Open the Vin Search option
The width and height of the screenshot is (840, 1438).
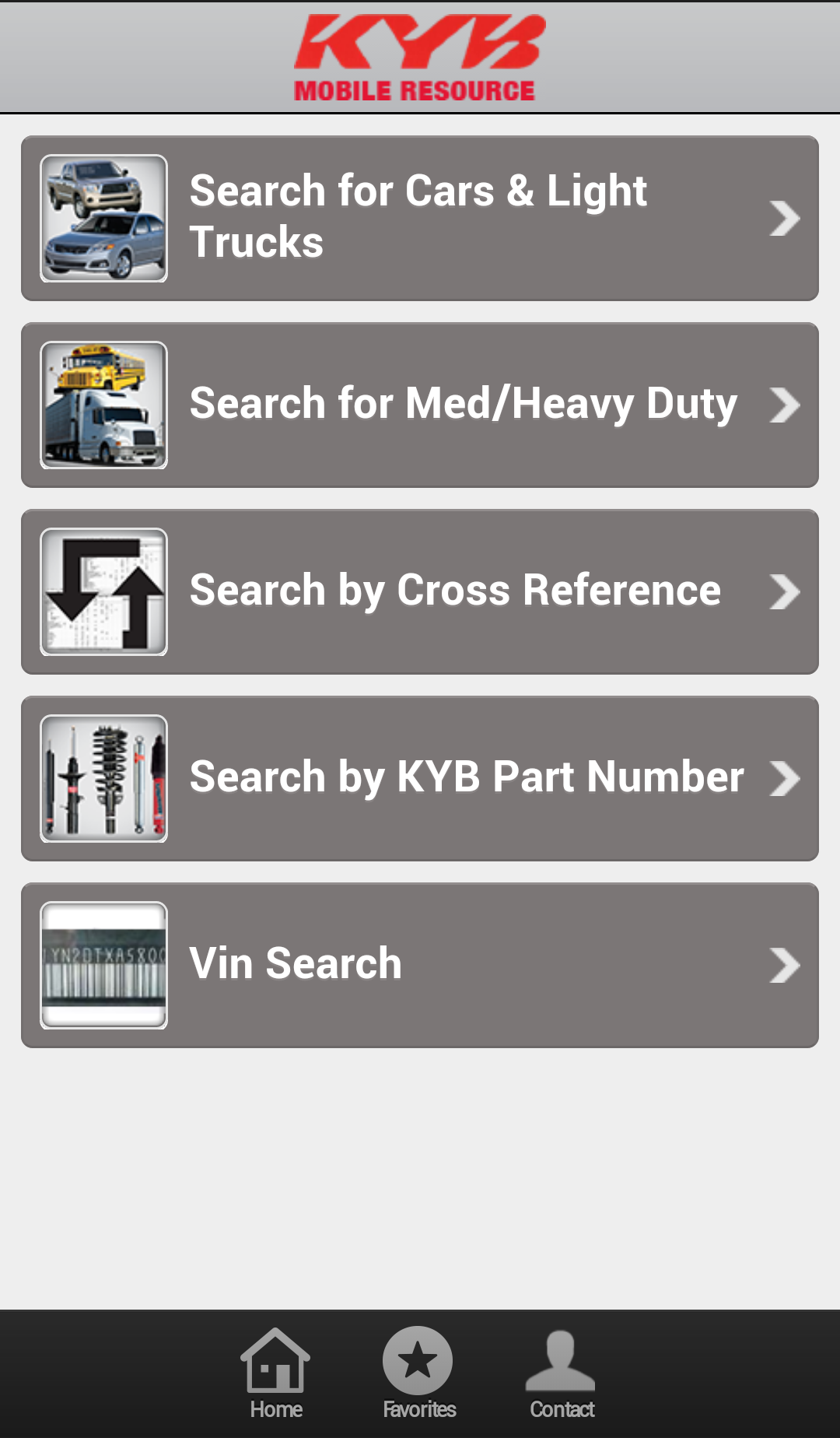[420, 964]
